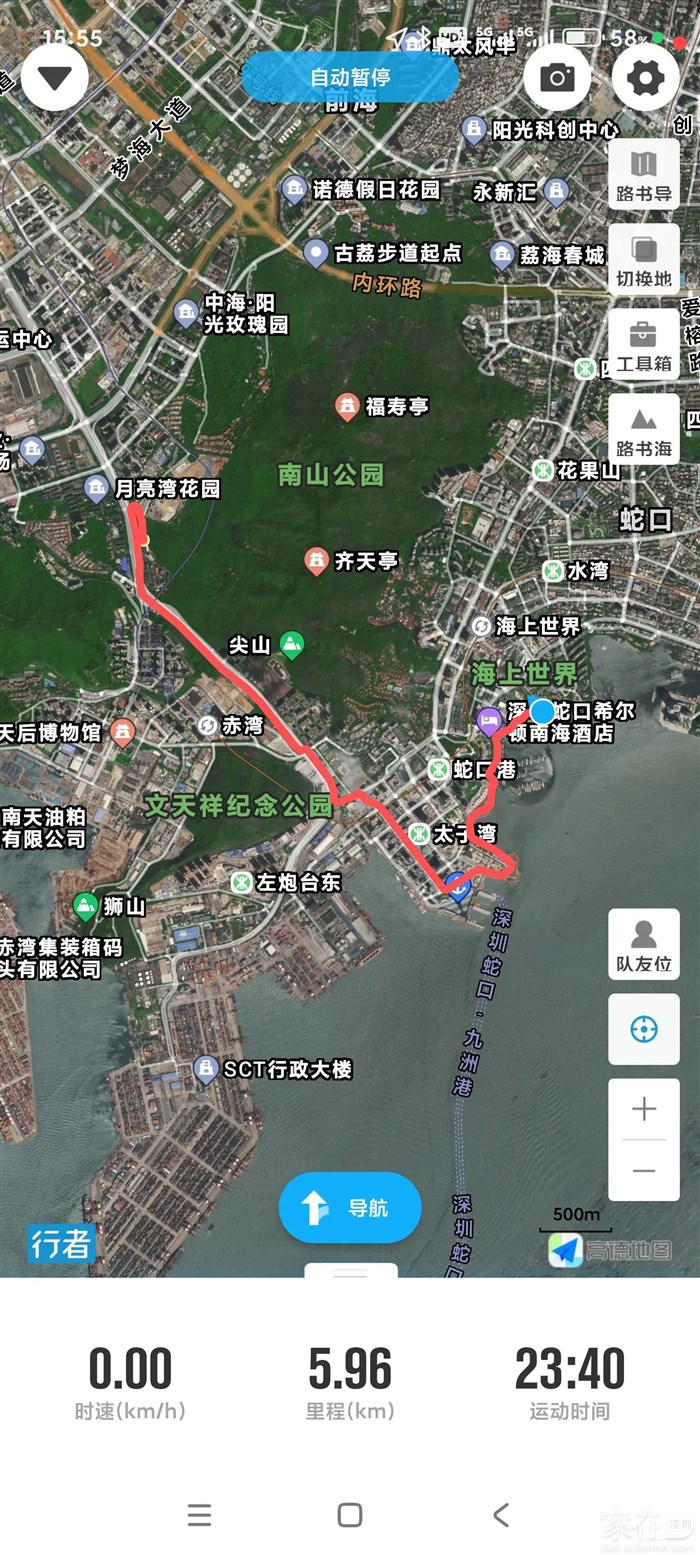700x1555 pixels.
Task: Expand the stats panel drag handle
Action: click(x=350, y=1272)
